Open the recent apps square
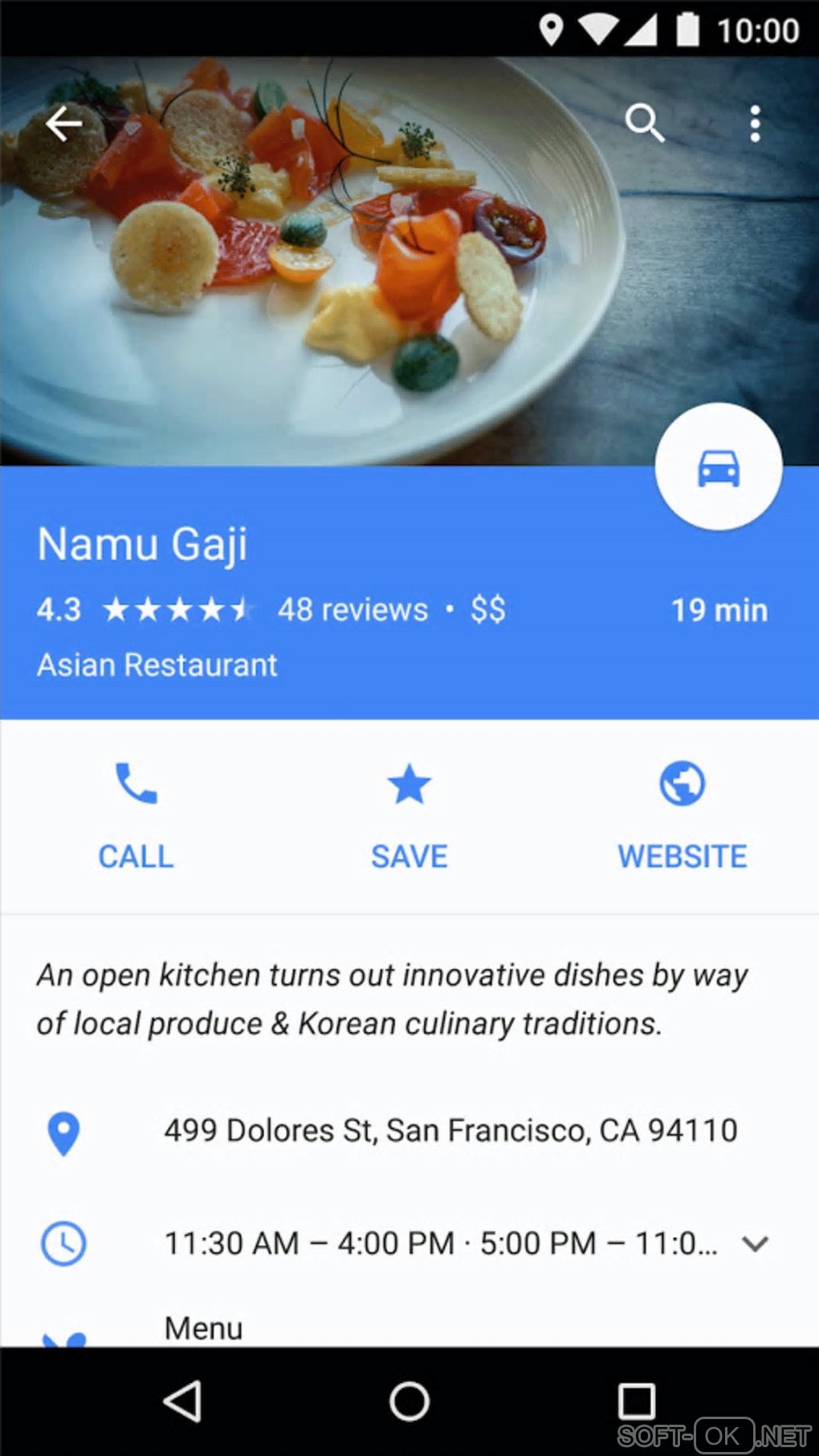 tap(637, 1401)
